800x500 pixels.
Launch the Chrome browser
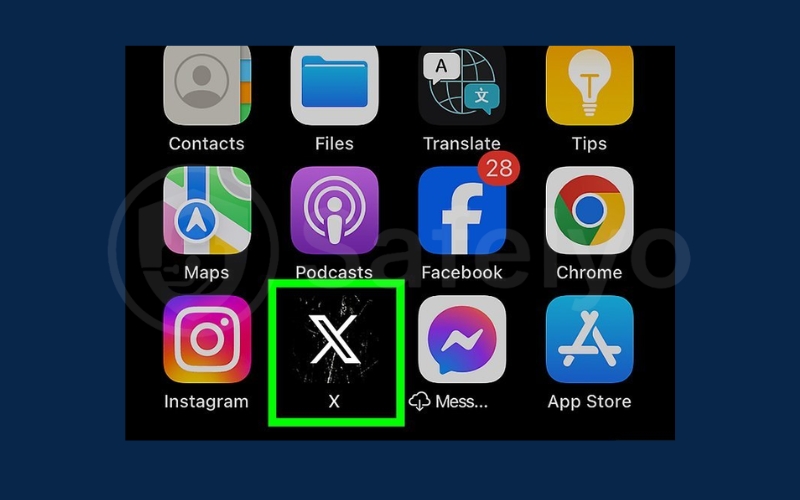point(589,210)
